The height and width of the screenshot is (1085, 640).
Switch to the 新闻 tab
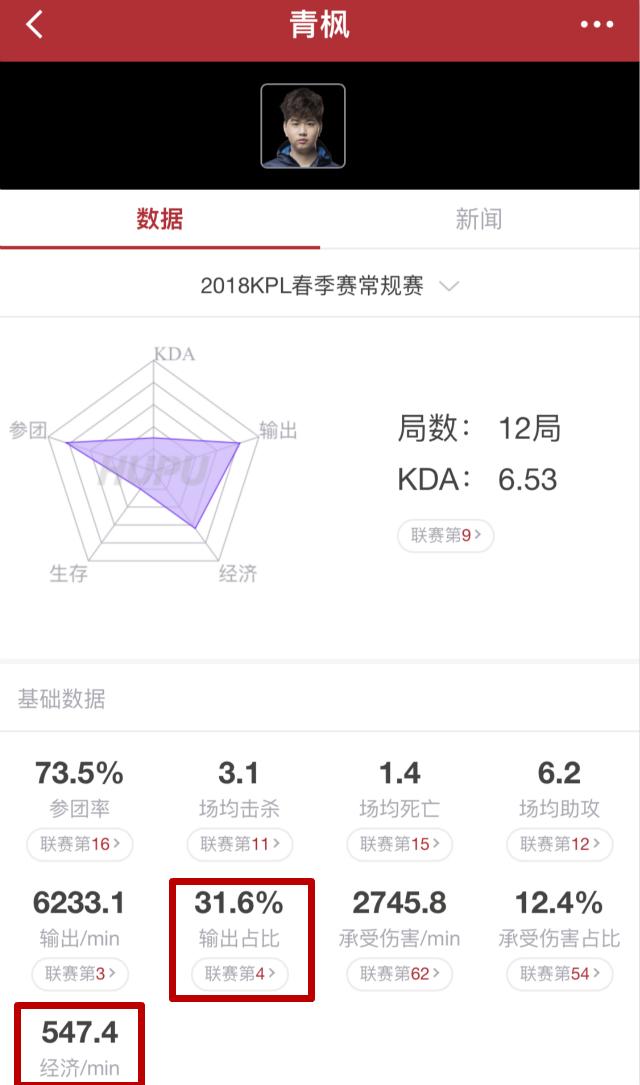(x=479, y=219)
